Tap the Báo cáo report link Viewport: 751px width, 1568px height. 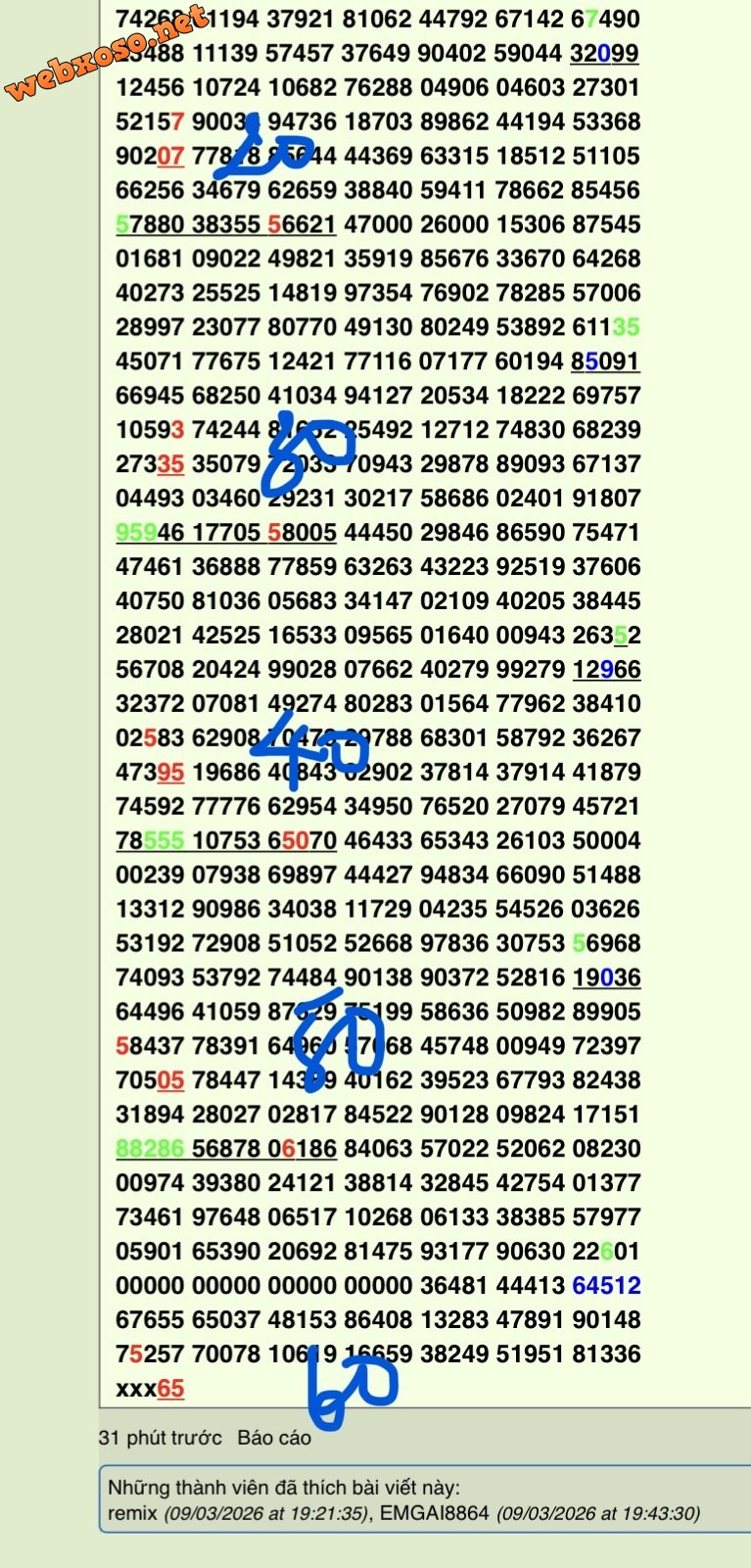click(274, 1438)
